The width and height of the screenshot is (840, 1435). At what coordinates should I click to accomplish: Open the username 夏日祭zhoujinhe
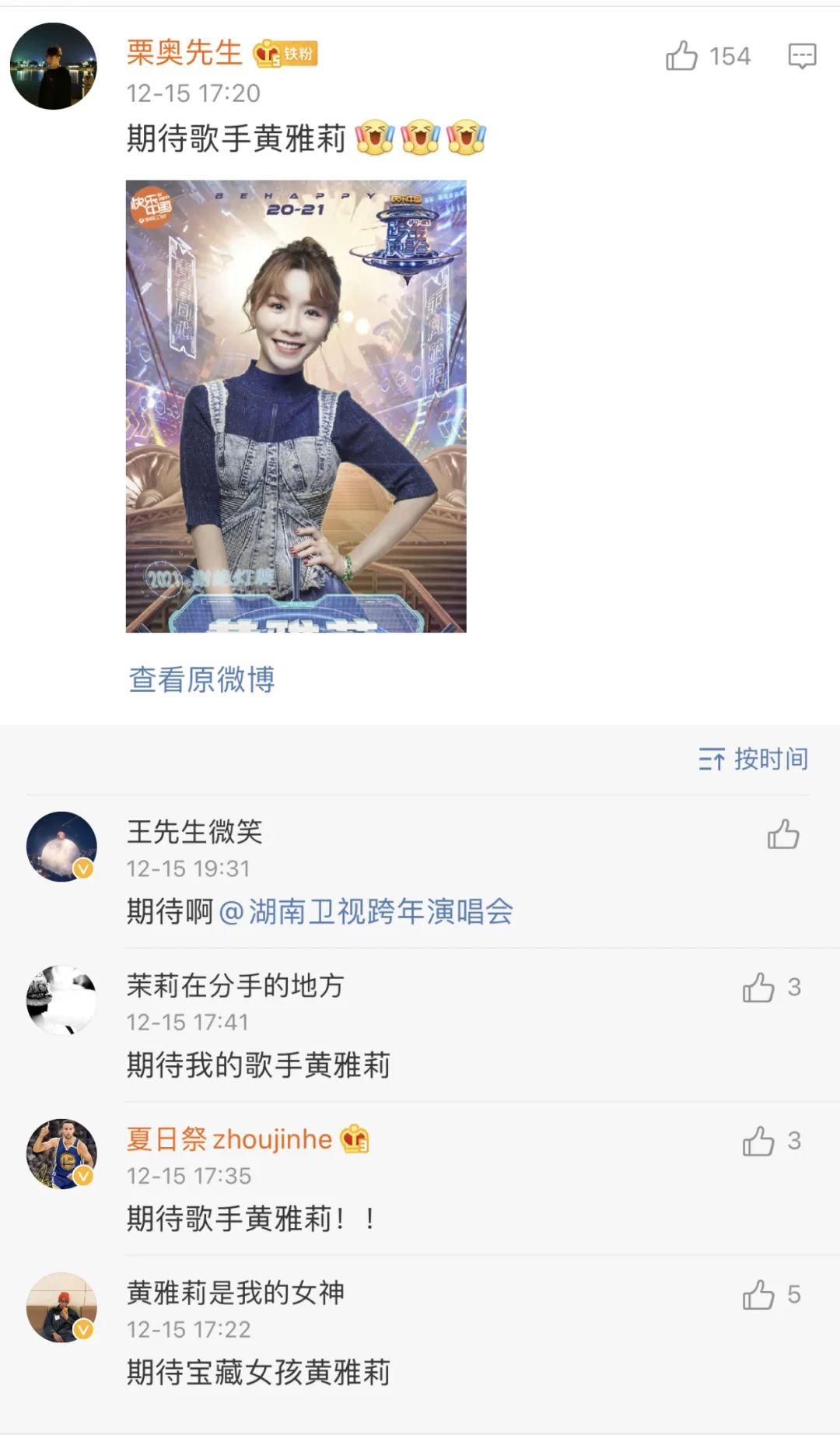(229, 1139)
